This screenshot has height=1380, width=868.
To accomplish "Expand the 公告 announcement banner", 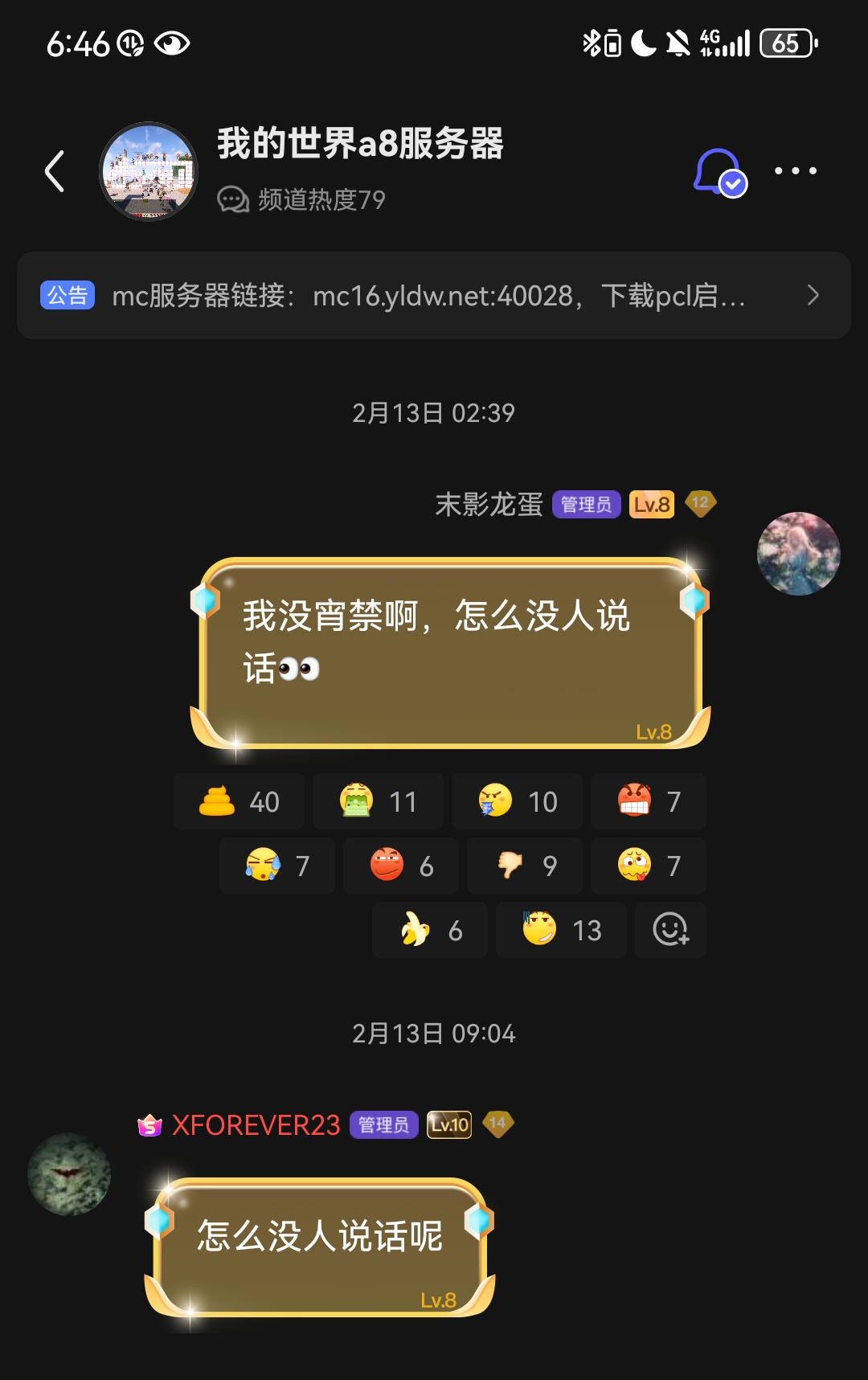I will [x=434, y=296].
